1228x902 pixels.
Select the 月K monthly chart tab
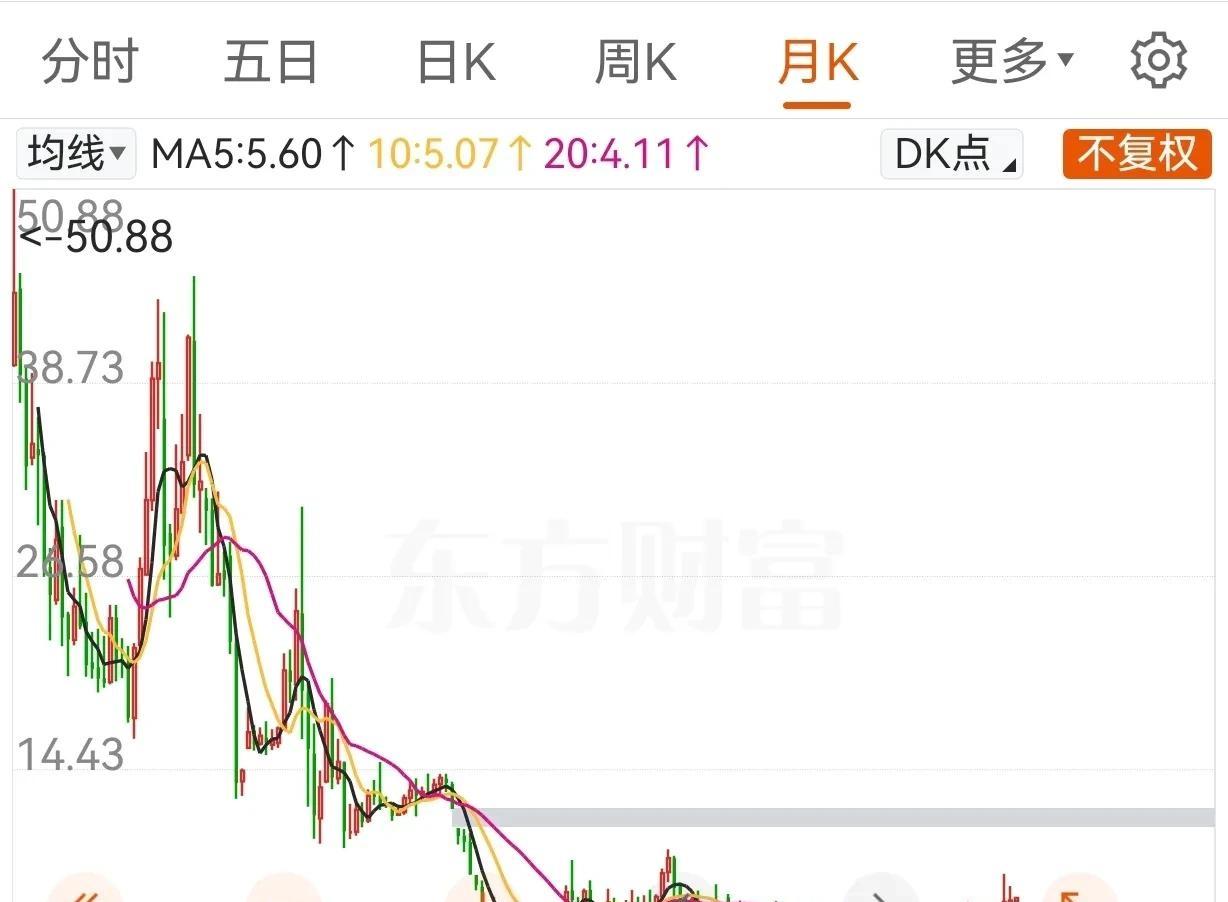tap(817, 63)
